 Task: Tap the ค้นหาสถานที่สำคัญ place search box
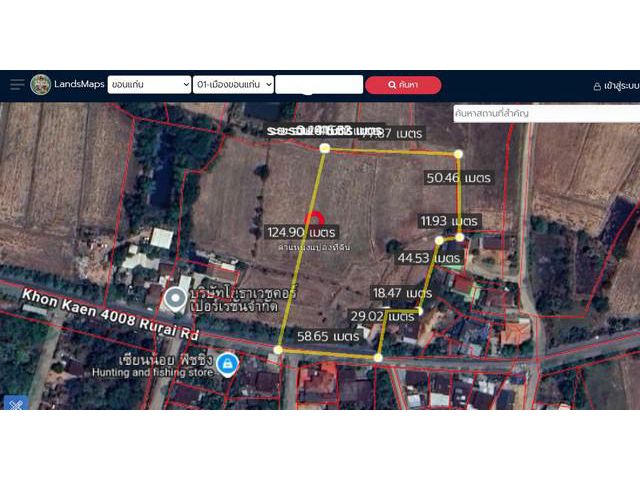(545, 114)
